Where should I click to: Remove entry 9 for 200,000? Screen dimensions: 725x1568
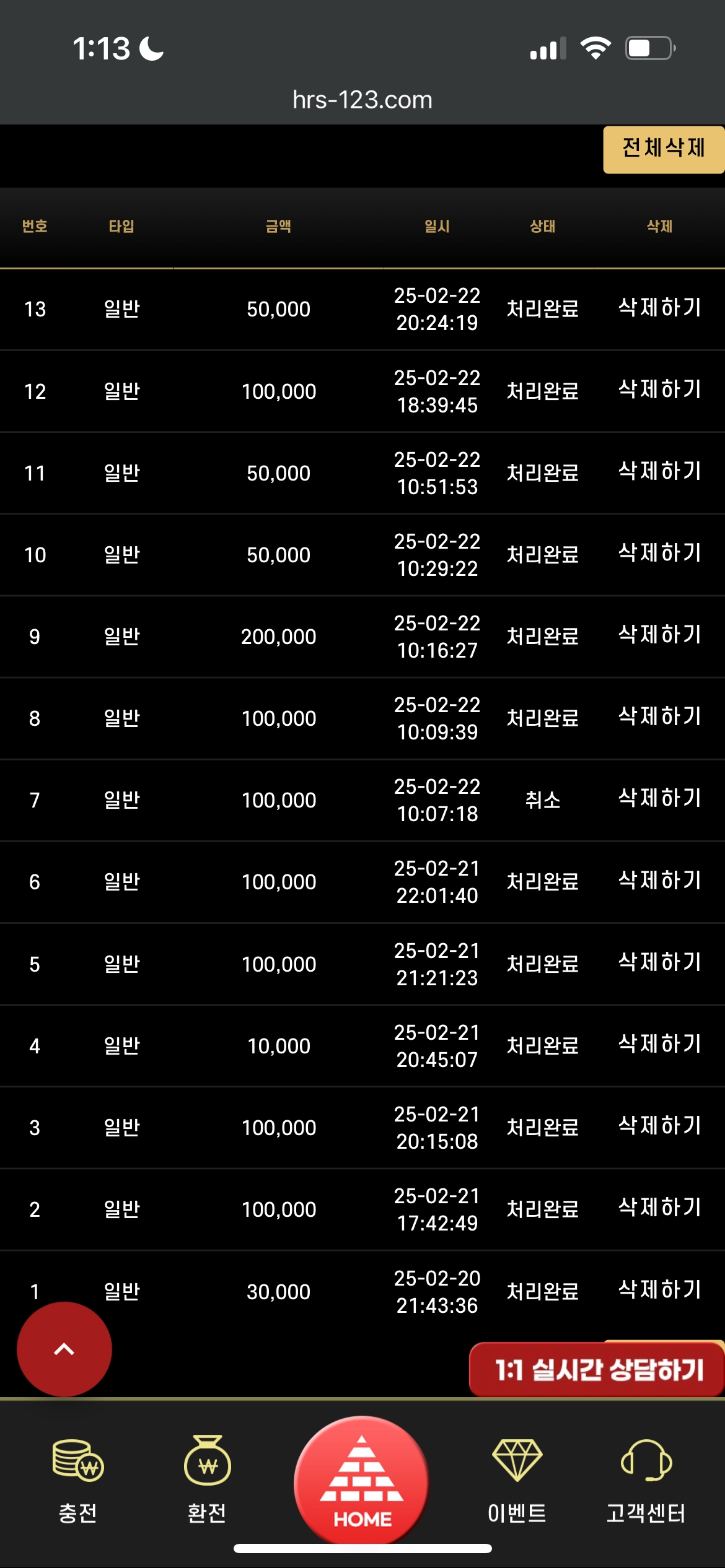(x=660, y=635)
